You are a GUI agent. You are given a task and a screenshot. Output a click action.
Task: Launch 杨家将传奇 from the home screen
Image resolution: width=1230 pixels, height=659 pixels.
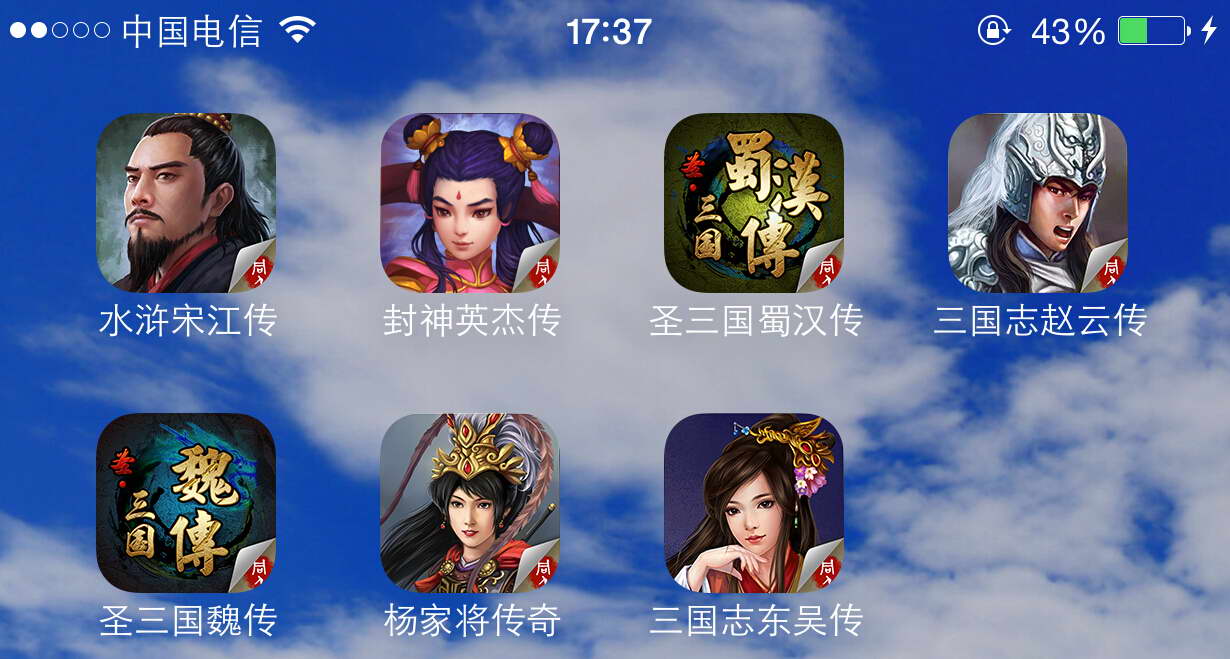470,502
